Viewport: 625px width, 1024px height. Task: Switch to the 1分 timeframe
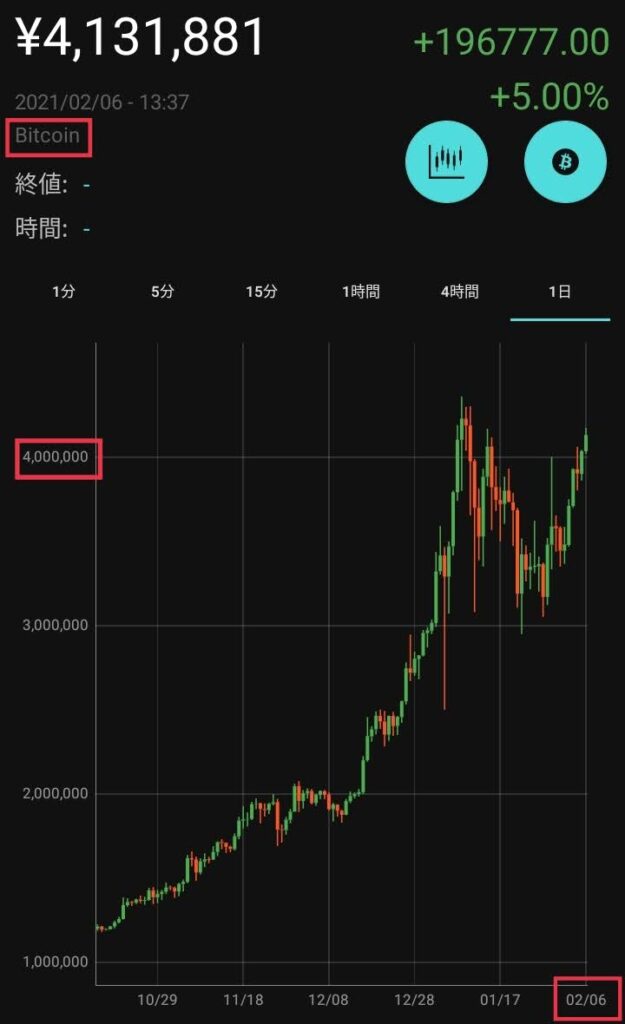pos(63,292)
